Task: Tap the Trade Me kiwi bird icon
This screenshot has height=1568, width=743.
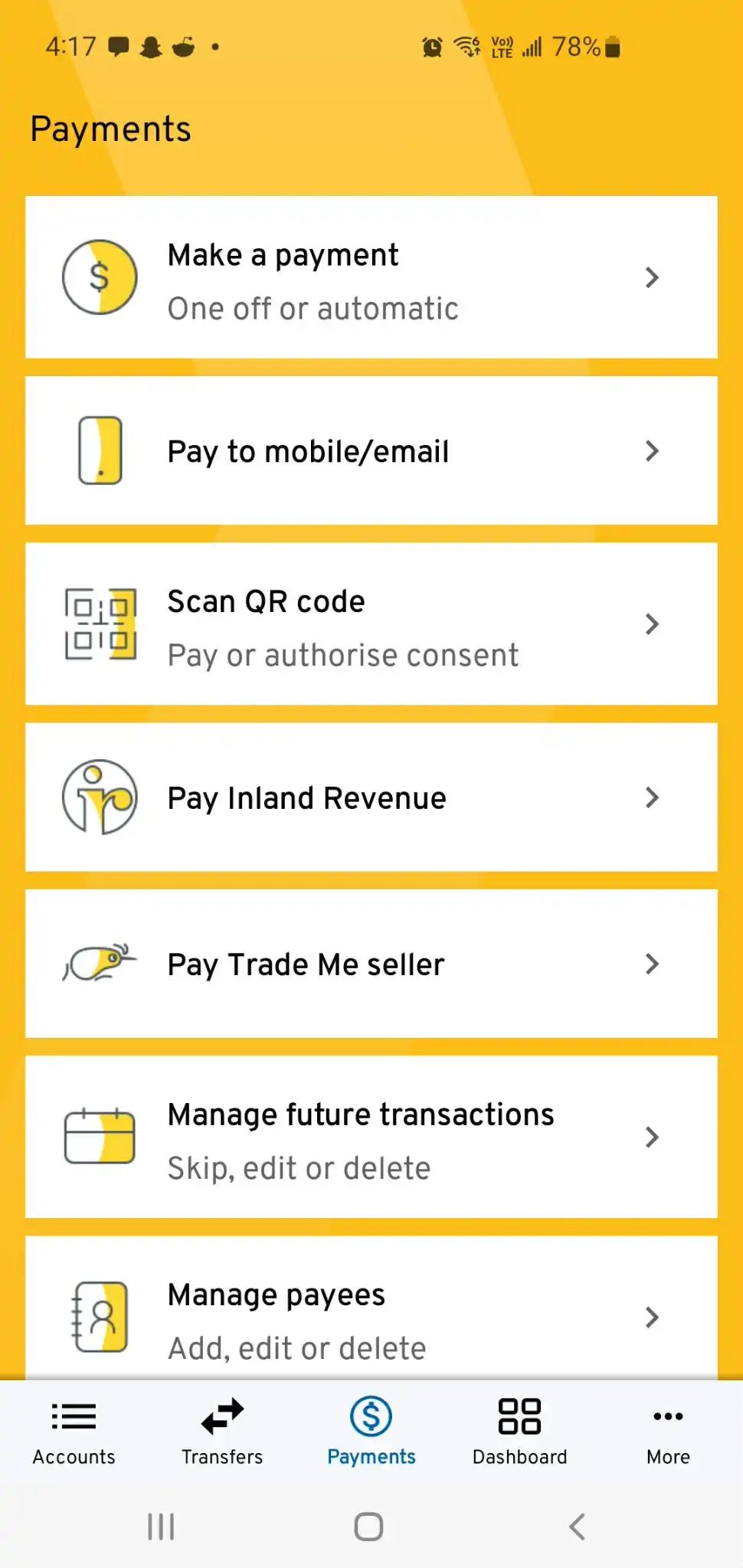Action: pos(97,964)
